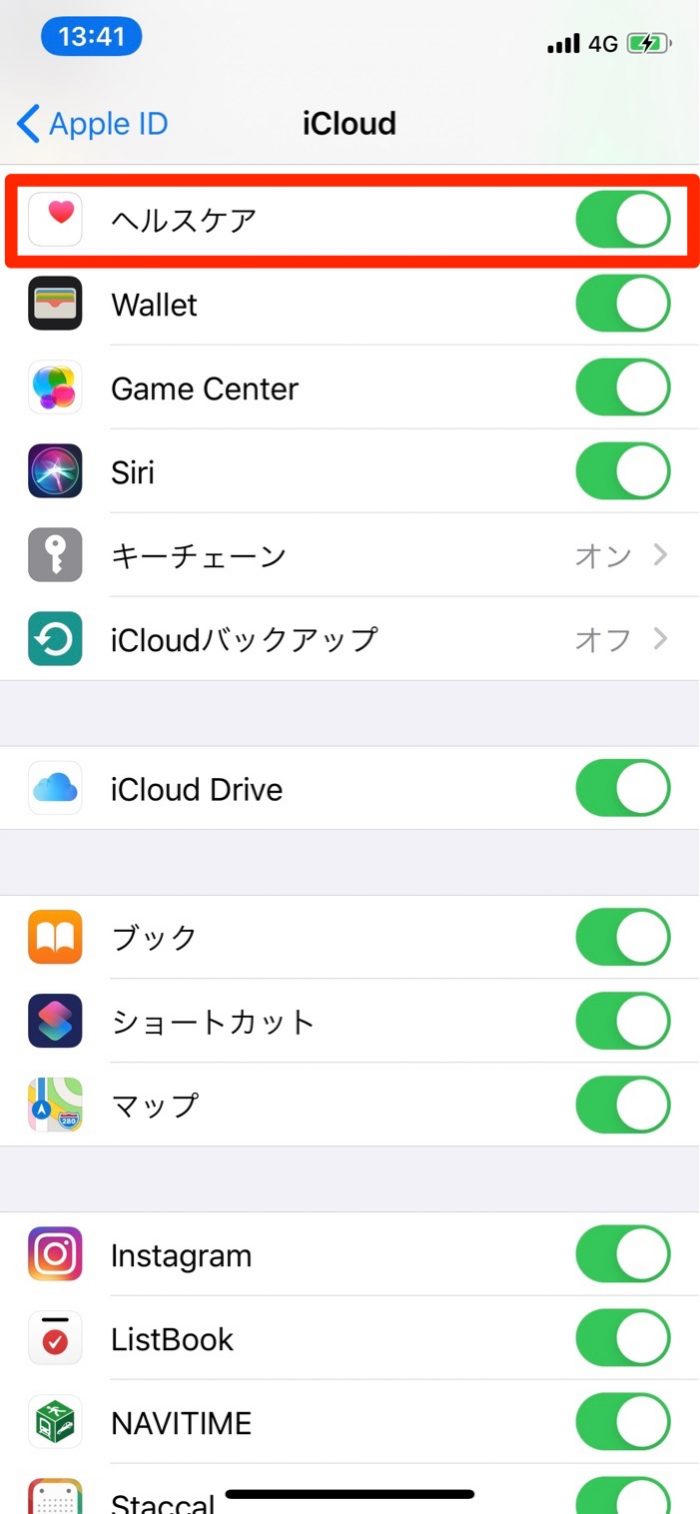Screen dimensions: 700x1514
Task: Disable Wallet iCloud sync
Action: [x=622, y=304]
